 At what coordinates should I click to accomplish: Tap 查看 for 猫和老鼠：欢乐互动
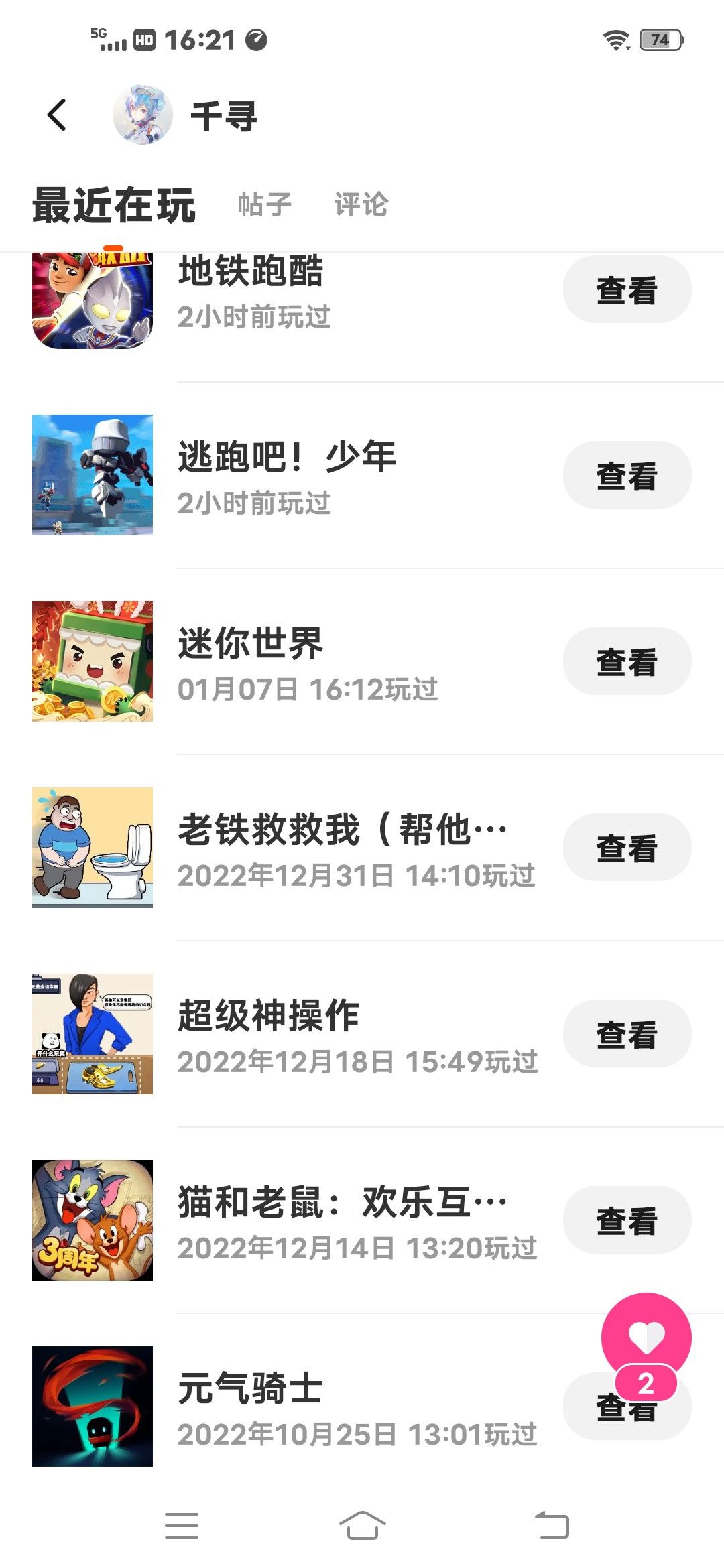627,1220
